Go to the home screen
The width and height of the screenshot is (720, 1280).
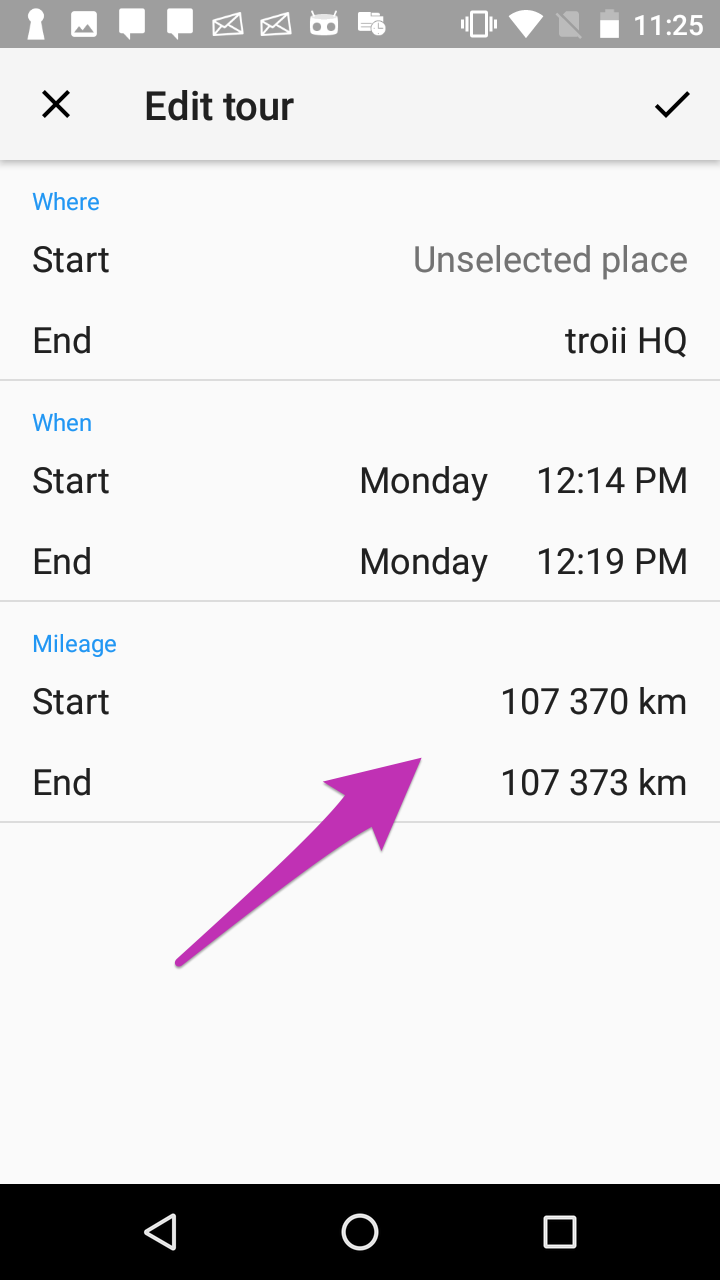360,1232
